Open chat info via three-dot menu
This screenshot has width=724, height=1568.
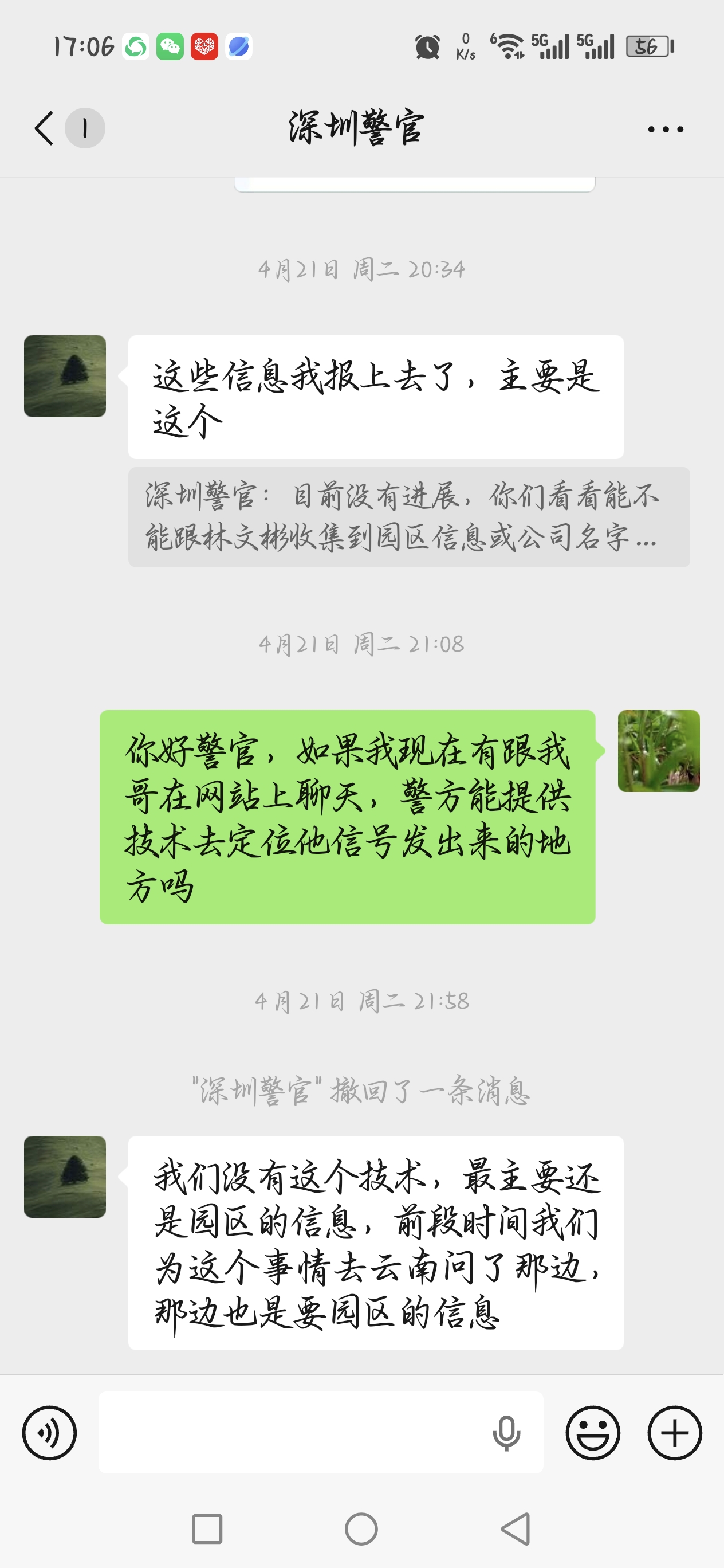[665, 129]
